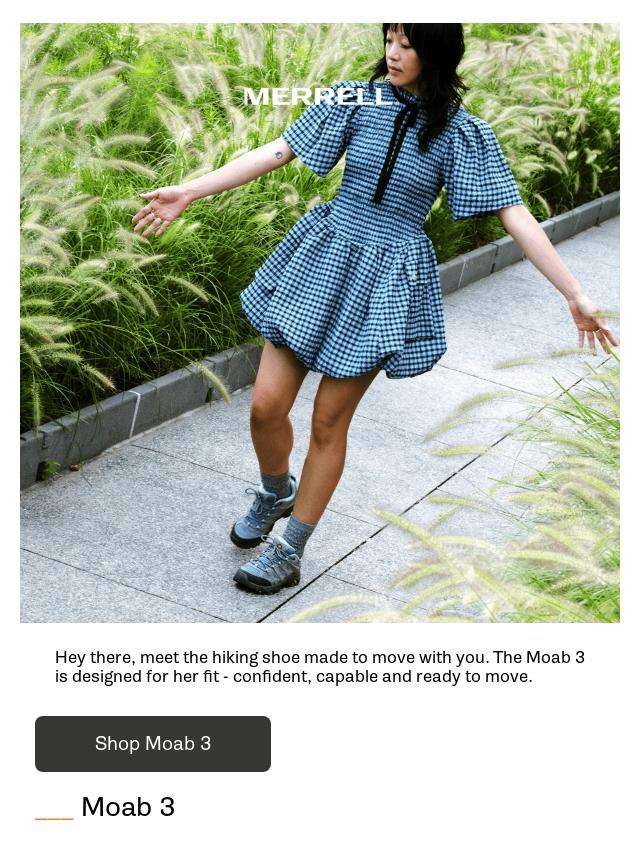This screenshot has width=640, height=854.
Task: Open the Merrell hero image of woman hiking
Action: pos(320,323)
